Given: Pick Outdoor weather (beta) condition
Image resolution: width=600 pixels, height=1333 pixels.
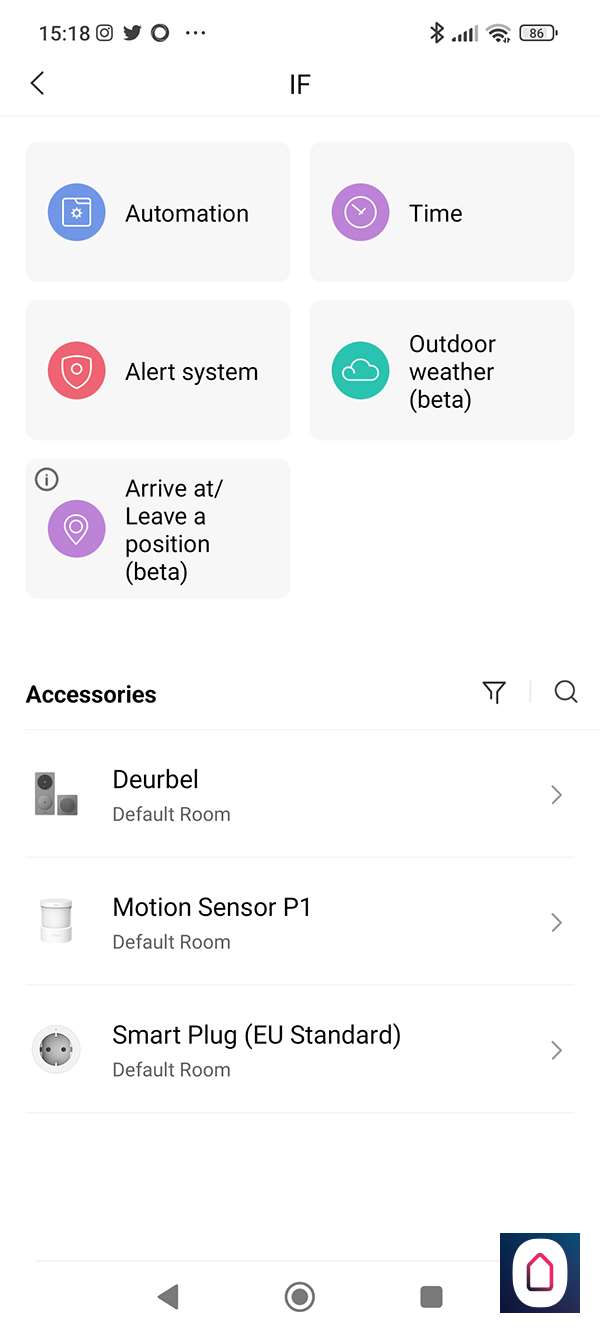Looking at the screenshot, I should click(x=441, y=371).
